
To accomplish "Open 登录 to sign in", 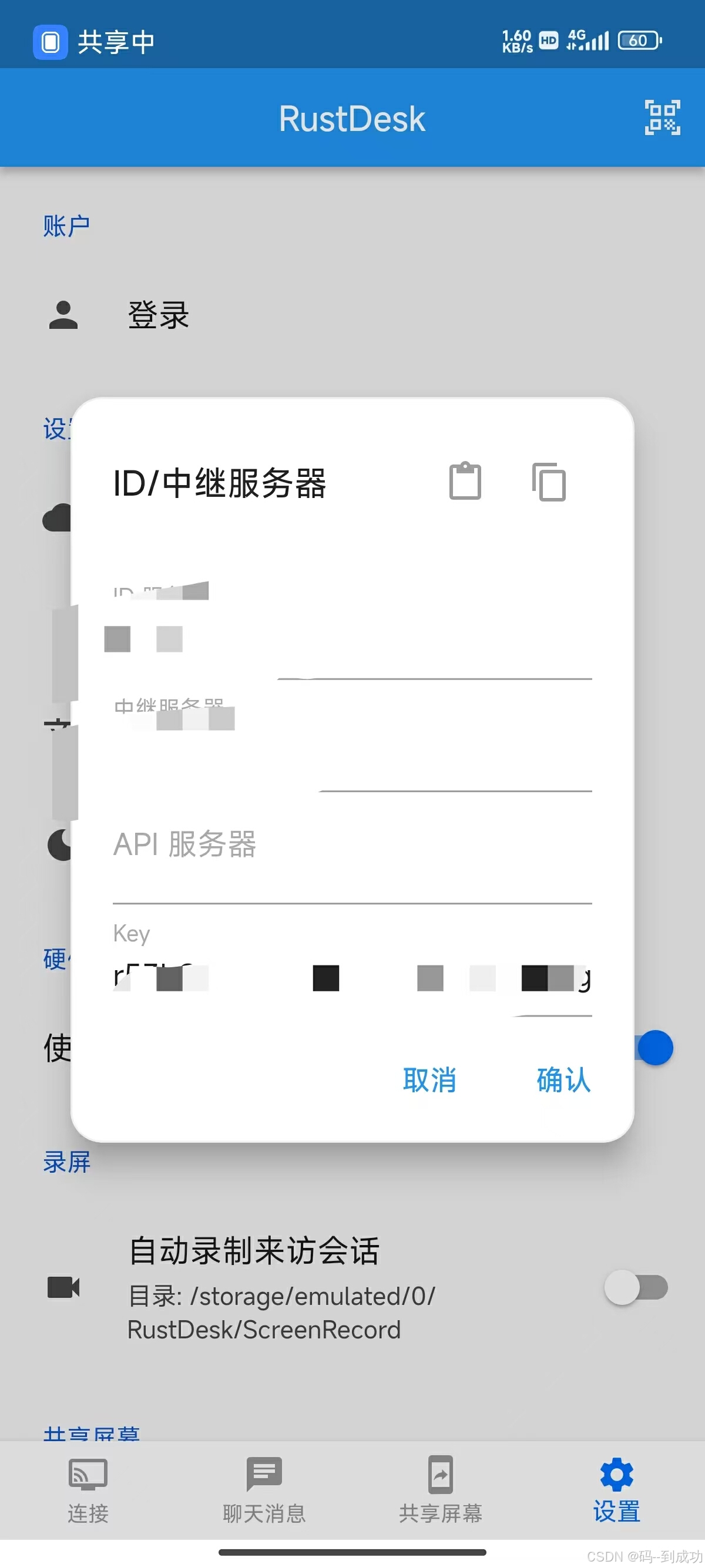I will tap(352, 315).
